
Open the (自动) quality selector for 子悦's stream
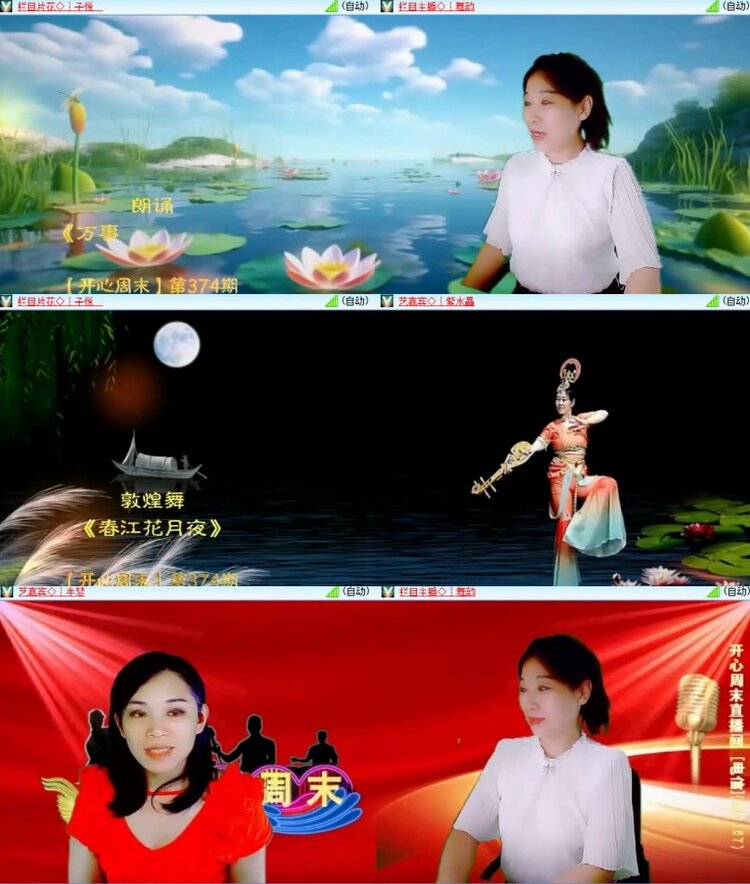354,7
